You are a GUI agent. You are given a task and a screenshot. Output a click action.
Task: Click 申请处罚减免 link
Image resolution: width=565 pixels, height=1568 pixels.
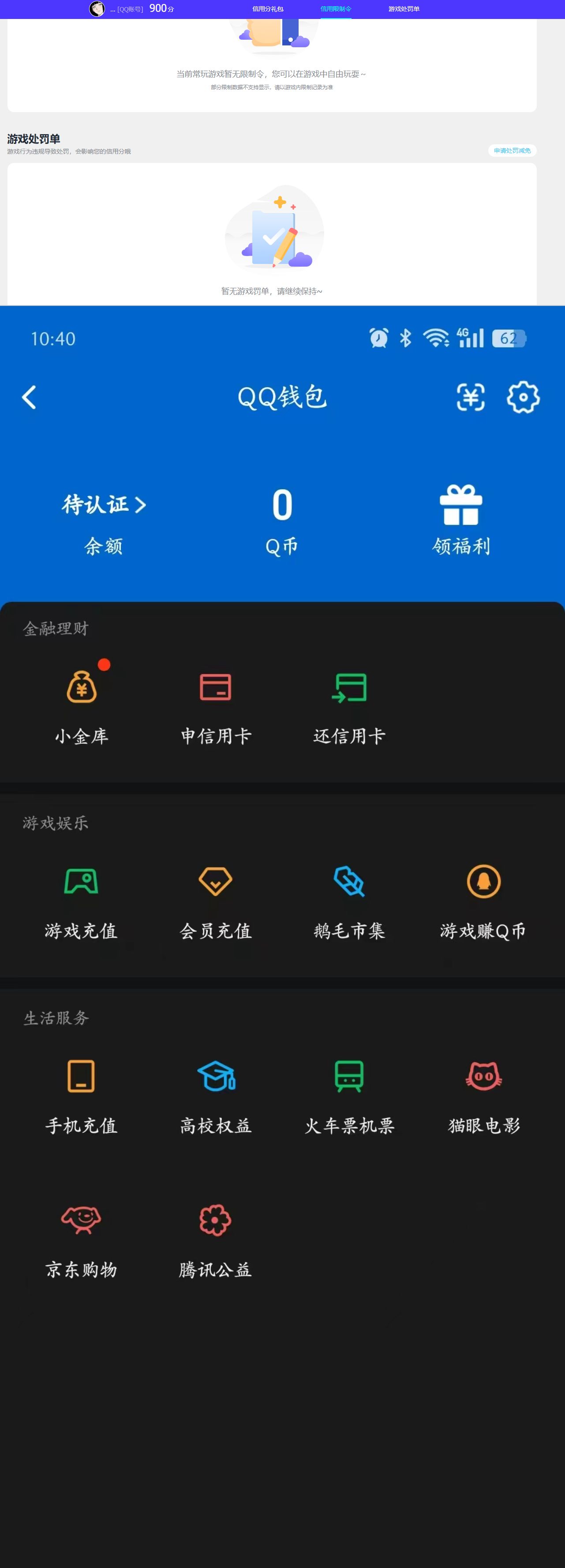(x=512, y=151)
